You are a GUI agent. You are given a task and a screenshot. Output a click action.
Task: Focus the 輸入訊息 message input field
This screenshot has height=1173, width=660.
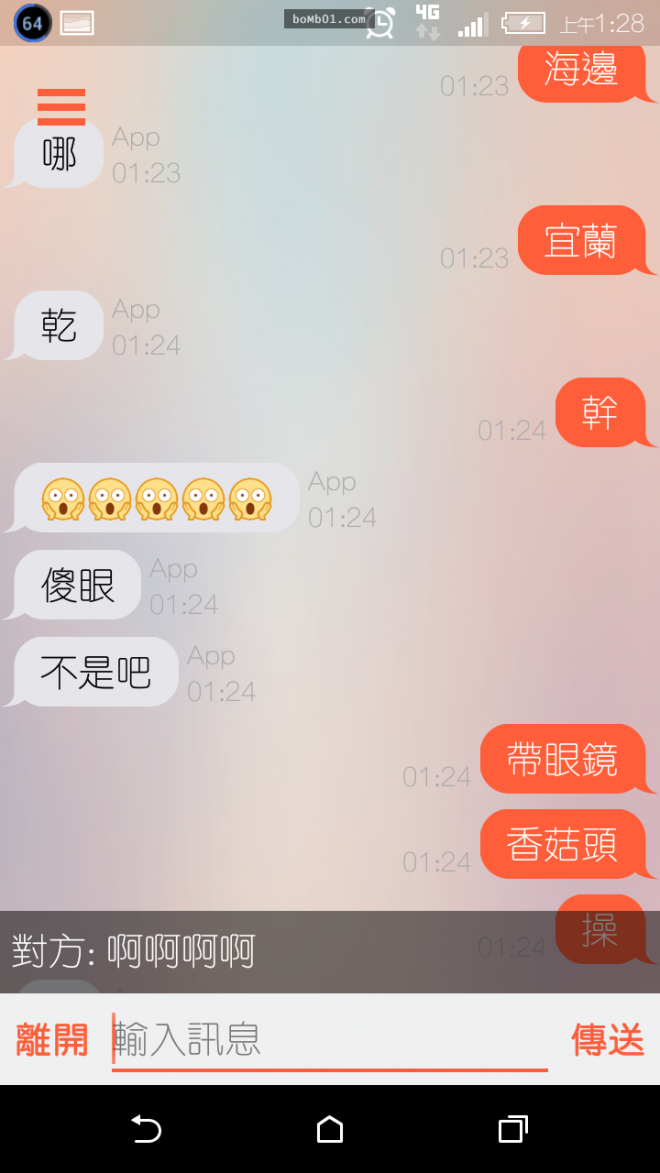point(330,1040)
